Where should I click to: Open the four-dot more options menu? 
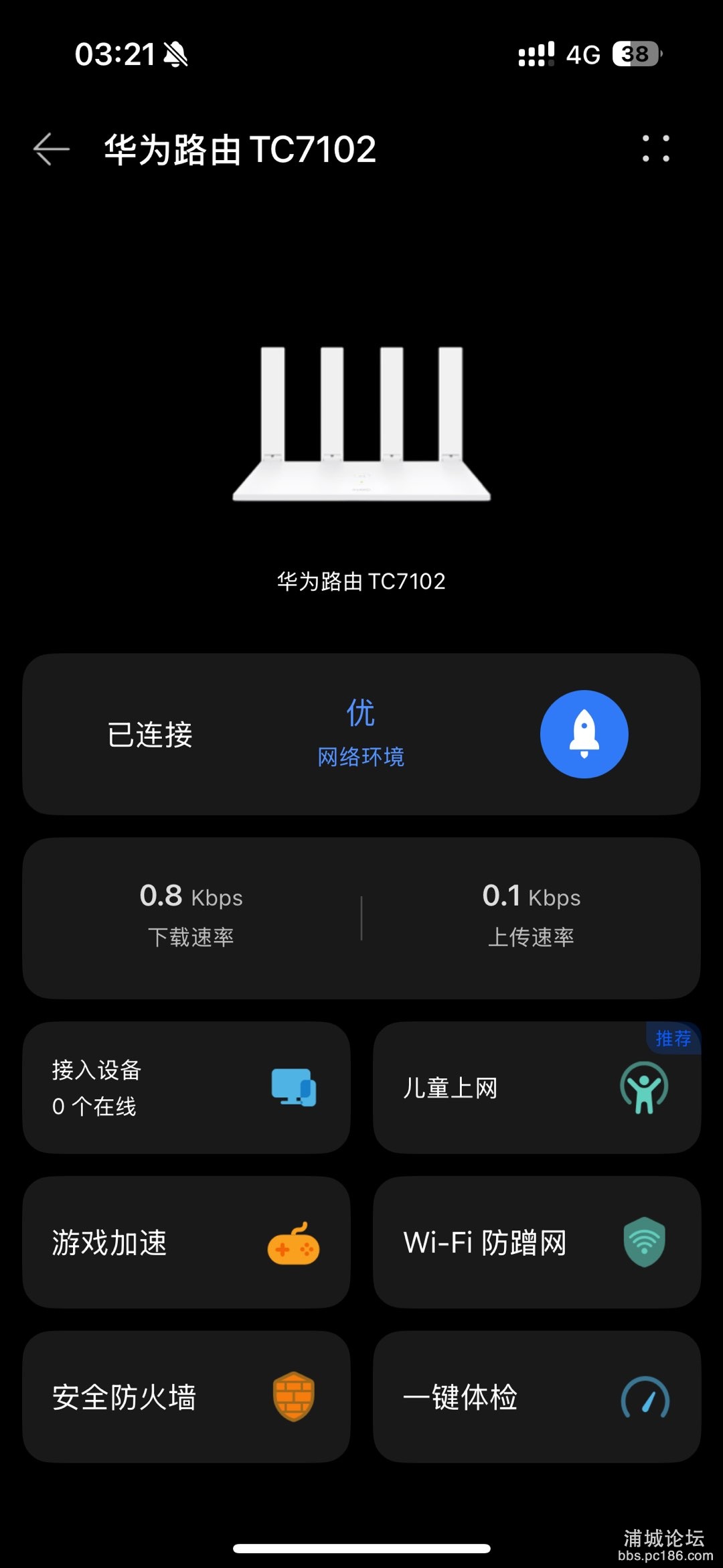655,149
